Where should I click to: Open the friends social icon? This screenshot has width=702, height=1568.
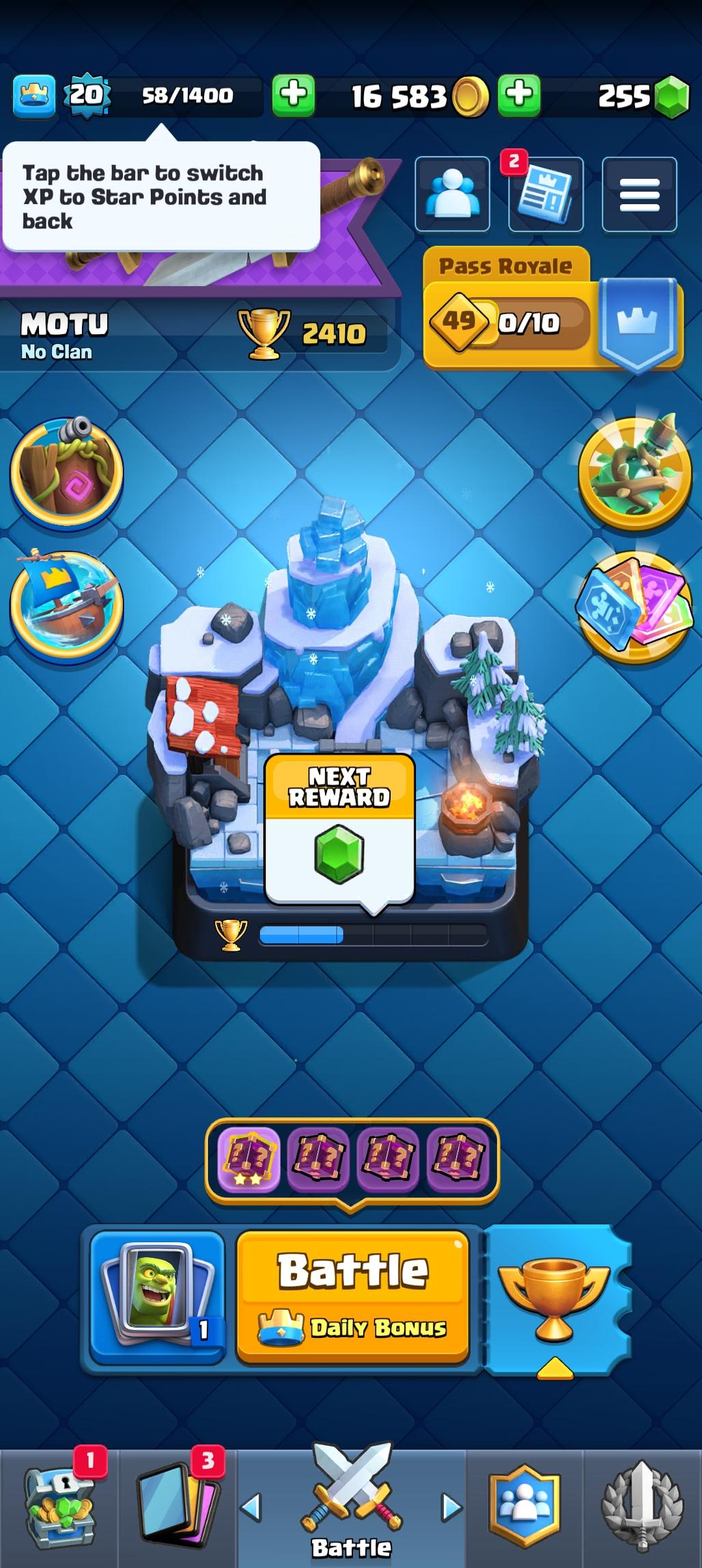coord(452,194)
